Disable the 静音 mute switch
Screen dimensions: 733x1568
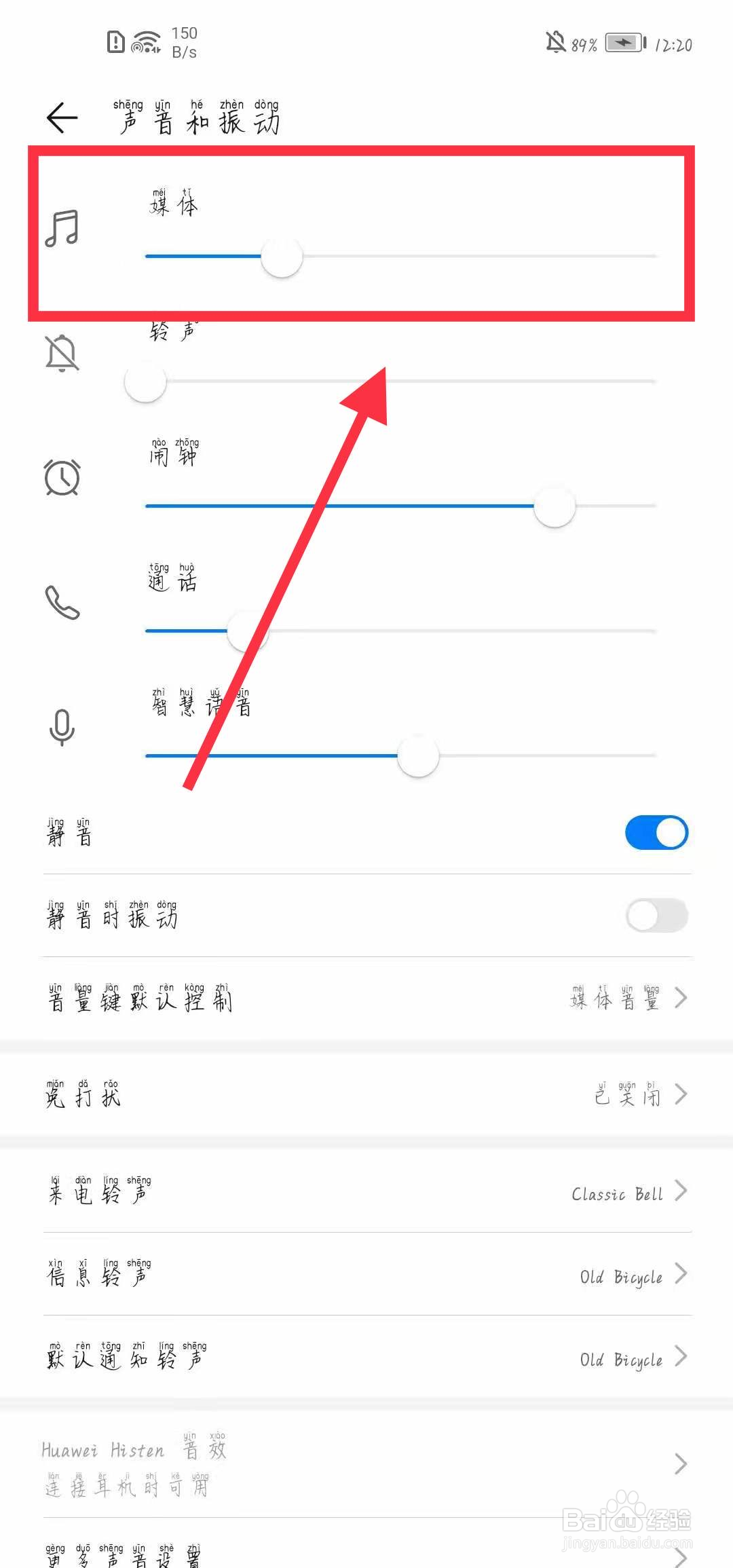tap(656, 832)
